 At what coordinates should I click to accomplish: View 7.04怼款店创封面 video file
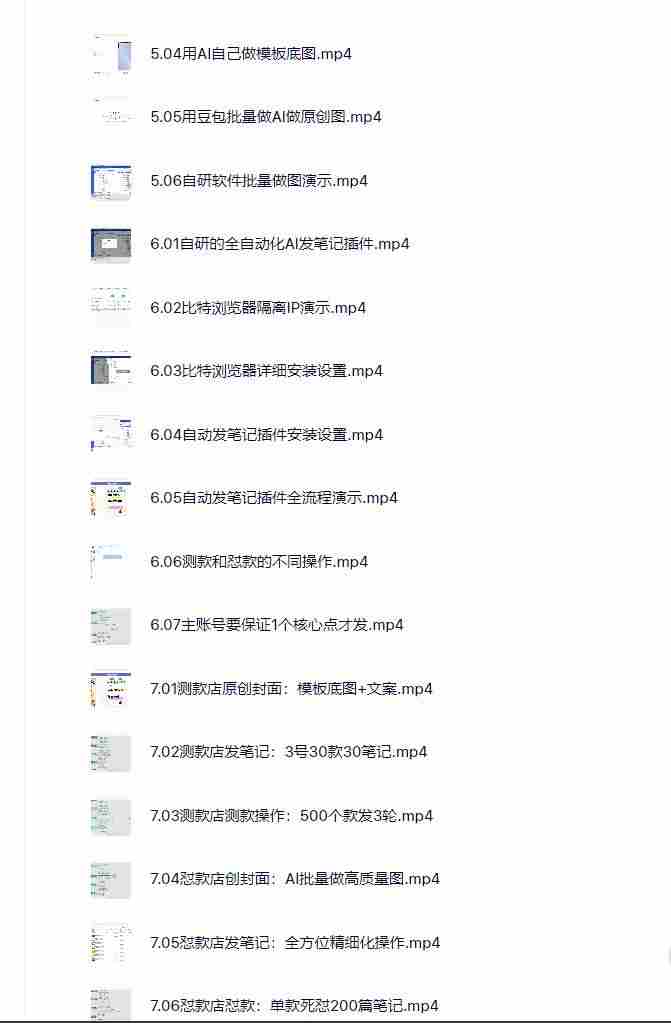tap(294, 879)
